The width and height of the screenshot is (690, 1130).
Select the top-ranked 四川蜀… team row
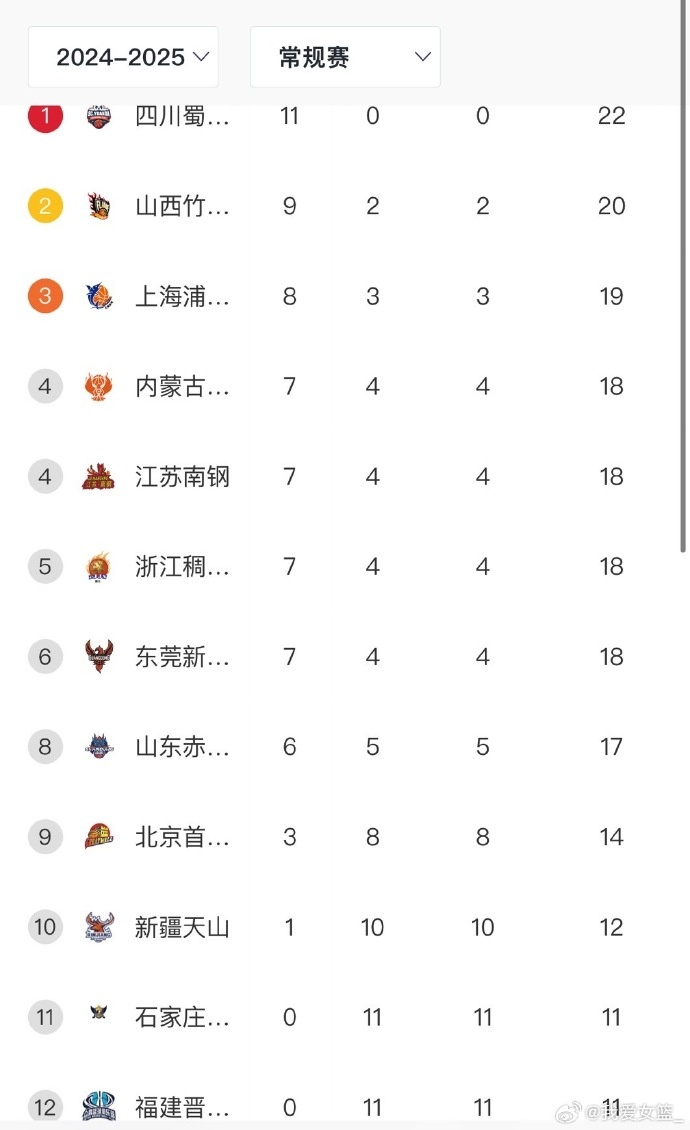[182, 117]
